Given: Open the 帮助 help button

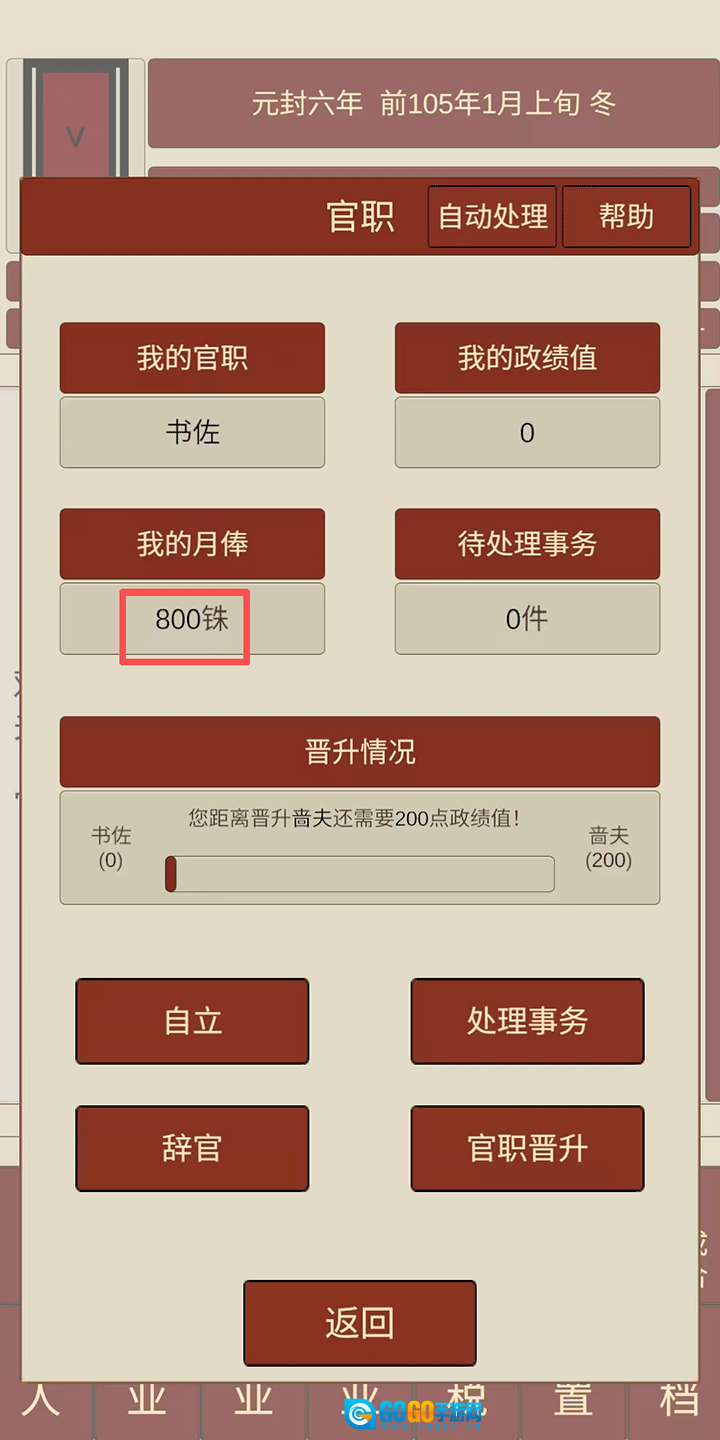Looking at the screenshot, I should pyautogui.click(x=626, y=216).
